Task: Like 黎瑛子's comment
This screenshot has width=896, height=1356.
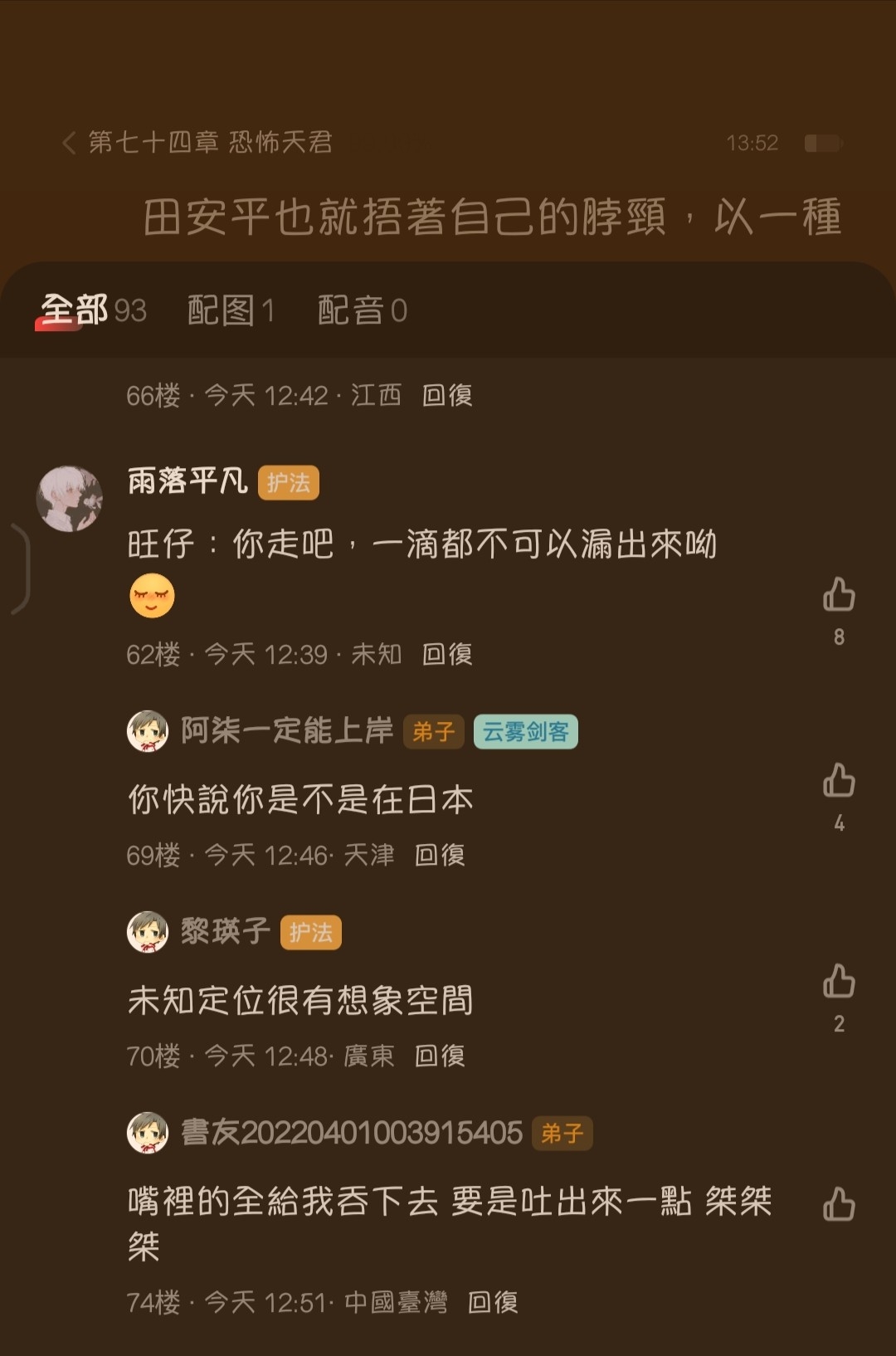Action: pos(839,982)
